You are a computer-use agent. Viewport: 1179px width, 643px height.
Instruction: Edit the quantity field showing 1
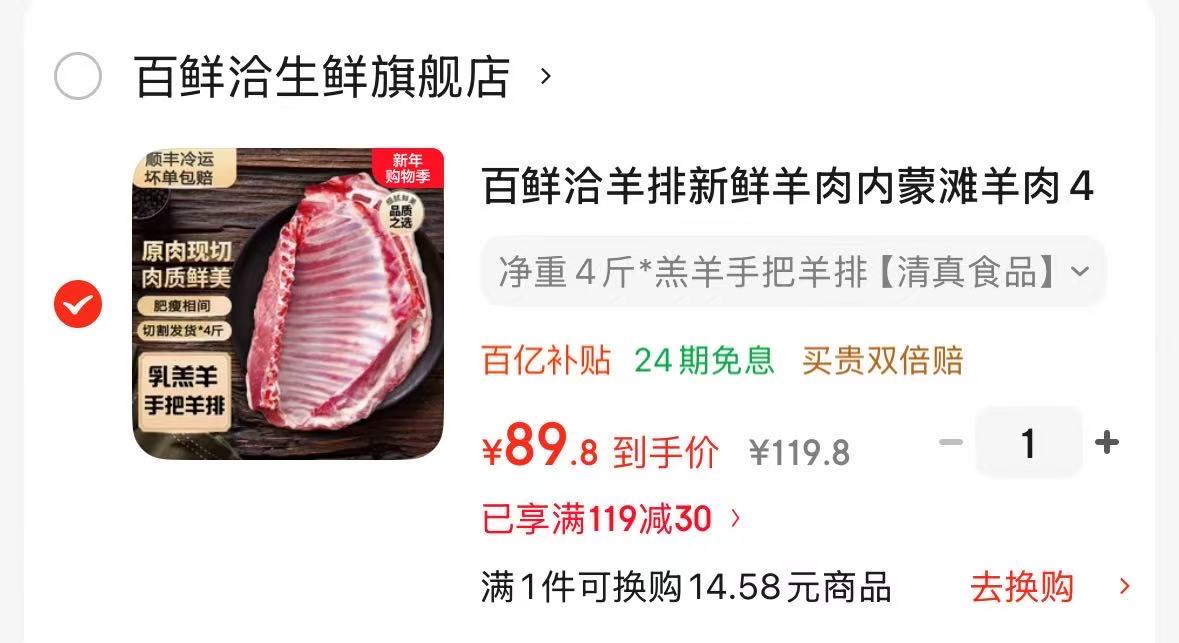(x=1028, y=442)
